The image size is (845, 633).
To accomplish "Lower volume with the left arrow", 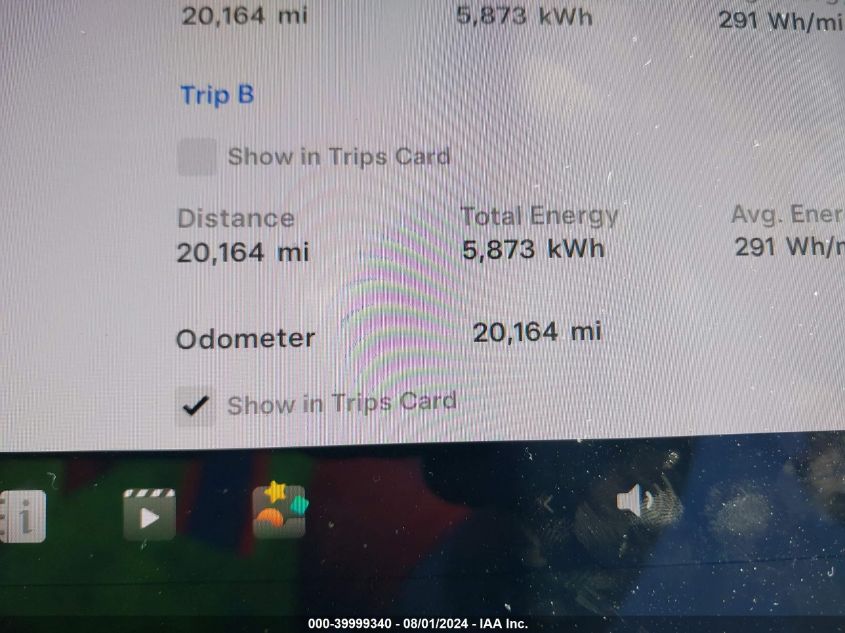I will point(546,504).
